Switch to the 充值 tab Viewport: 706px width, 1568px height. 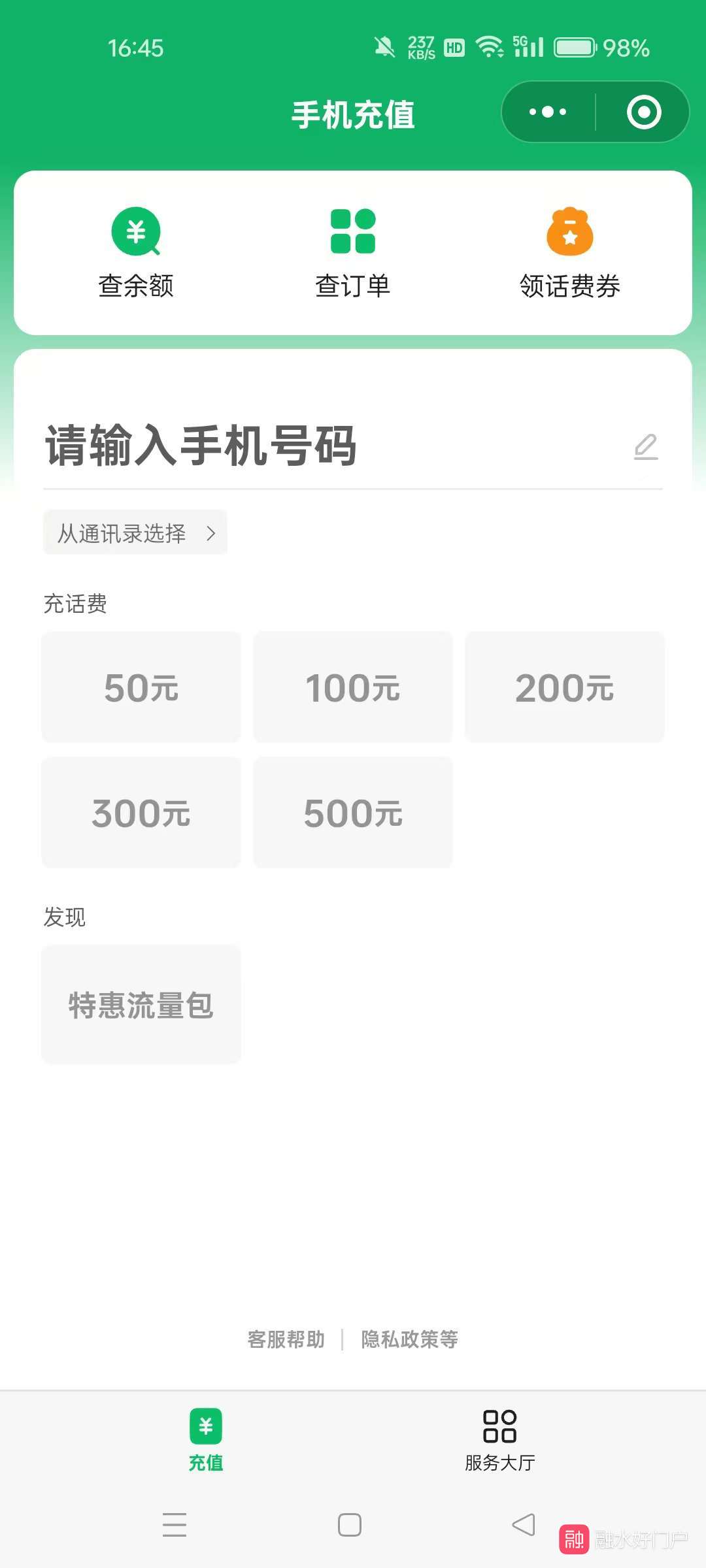tap(206, 1440)
